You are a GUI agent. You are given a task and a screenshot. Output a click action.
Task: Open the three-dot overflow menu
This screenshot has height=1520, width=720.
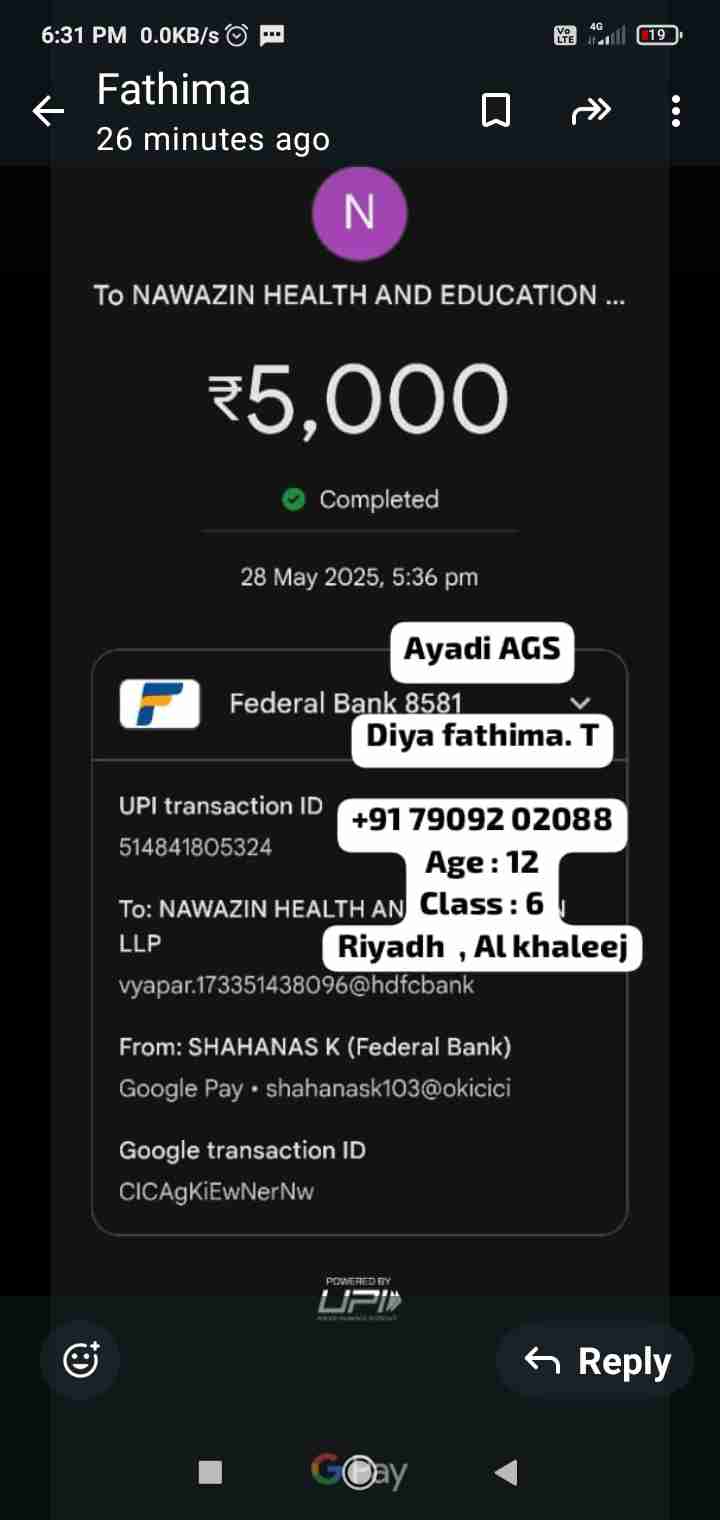[x=676, y=111]
